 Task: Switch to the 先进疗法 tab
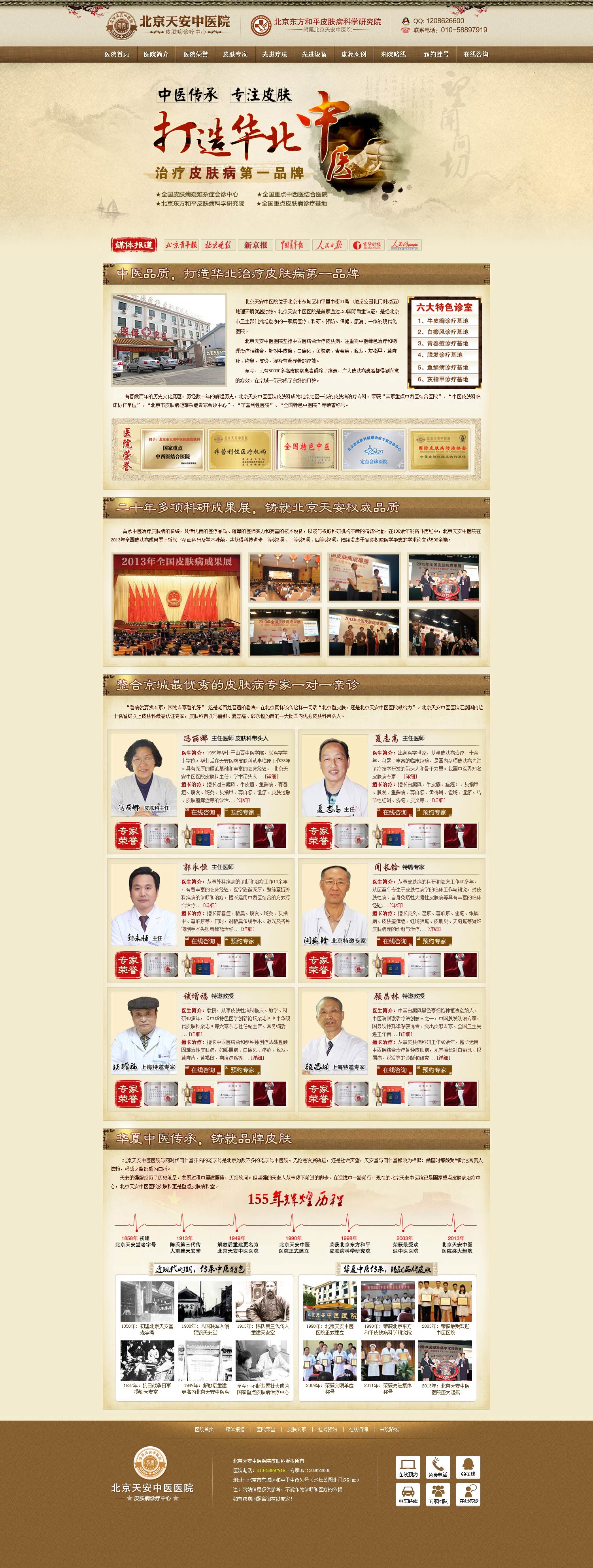[275, 54]
